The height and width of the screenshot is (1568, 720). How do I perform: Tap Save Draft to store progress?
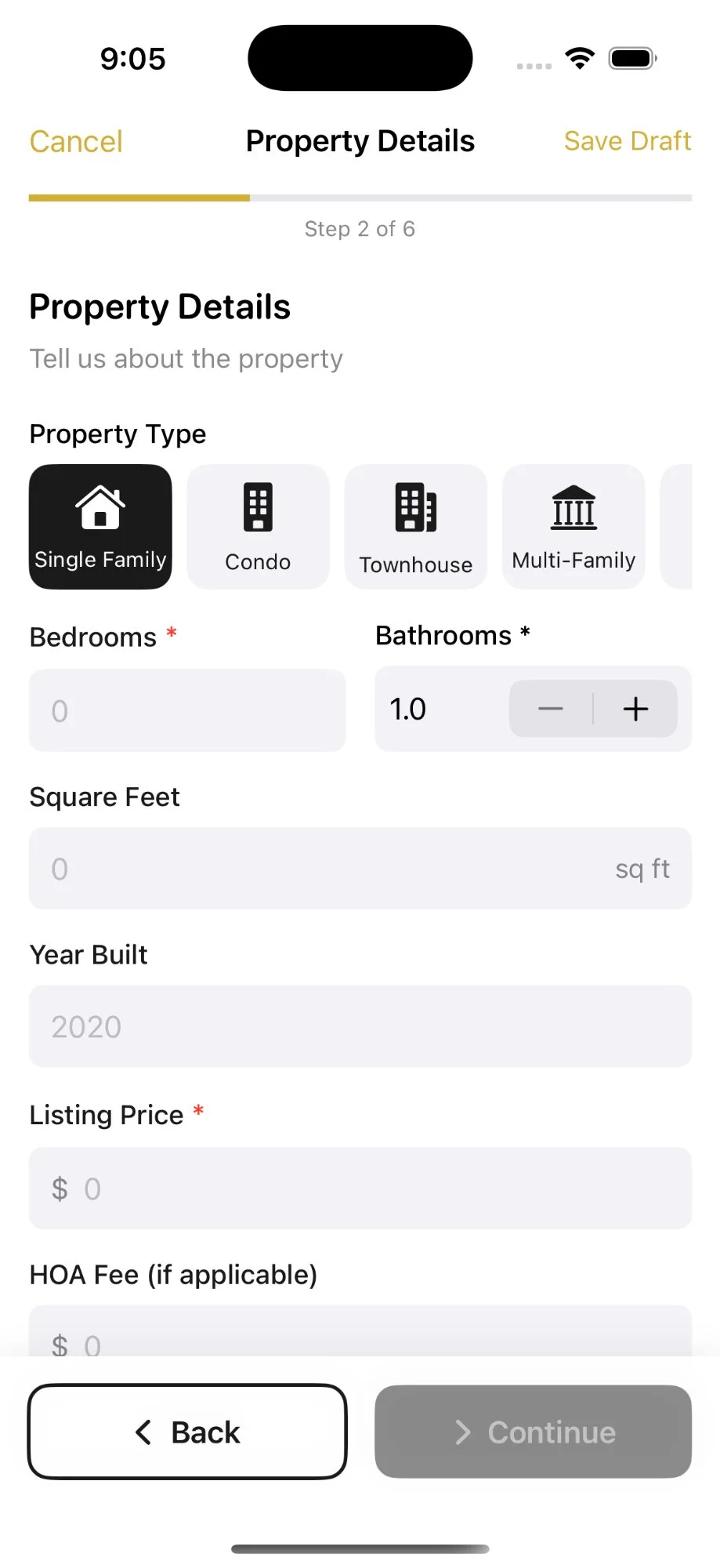point(627,141)
